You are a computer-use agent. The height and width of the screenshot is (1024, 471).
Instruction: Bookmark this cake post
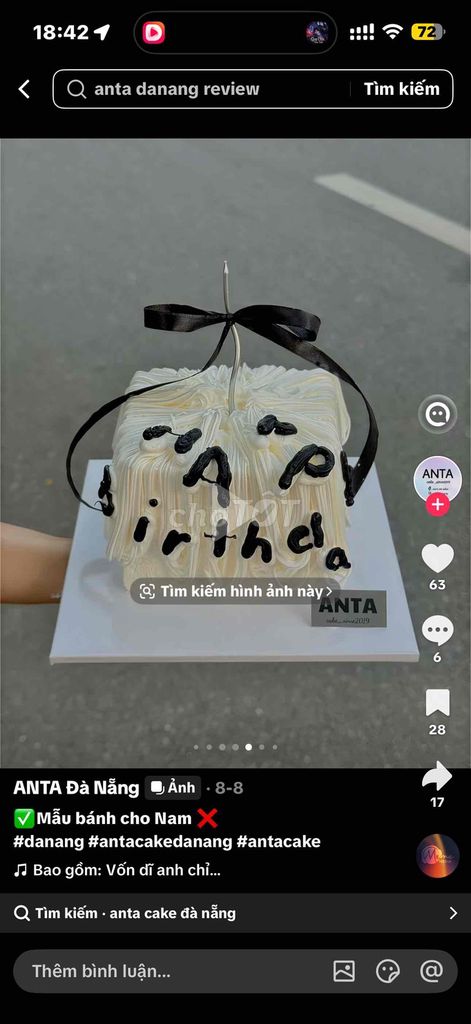click(x=438, y=703)
